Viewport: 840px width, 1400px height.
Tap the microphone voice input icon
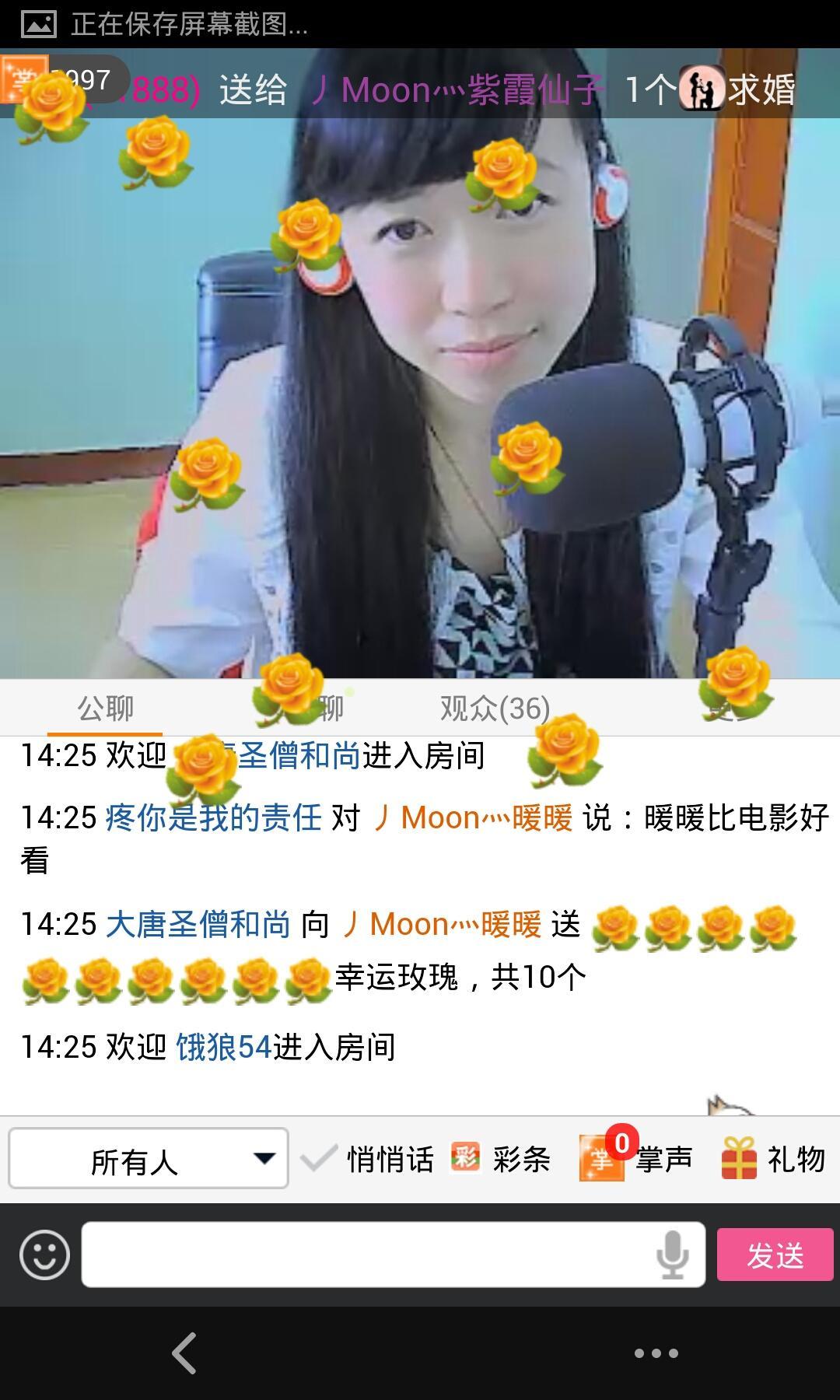(672, 1255)
